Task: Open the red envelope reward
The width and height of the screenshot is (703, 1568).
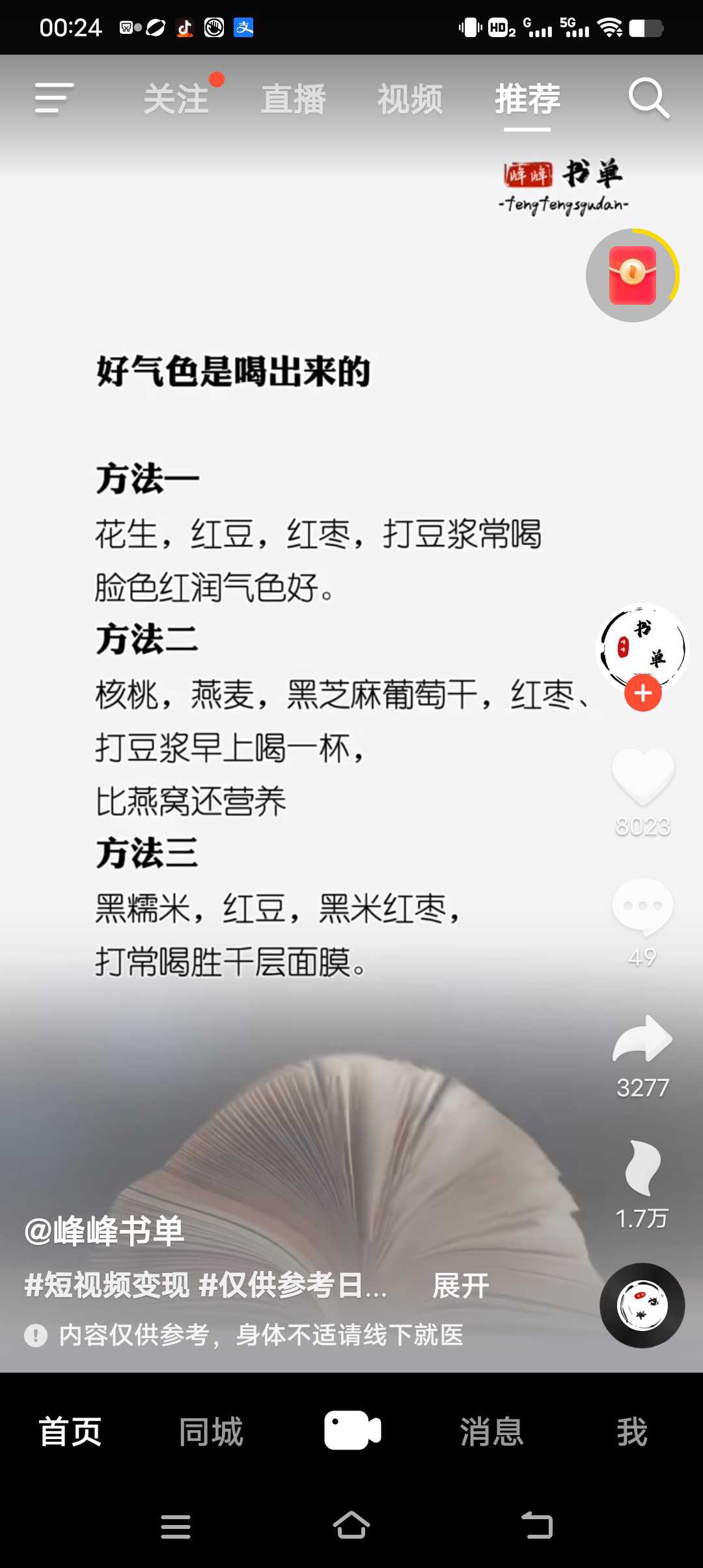Action: click(633, 275)
